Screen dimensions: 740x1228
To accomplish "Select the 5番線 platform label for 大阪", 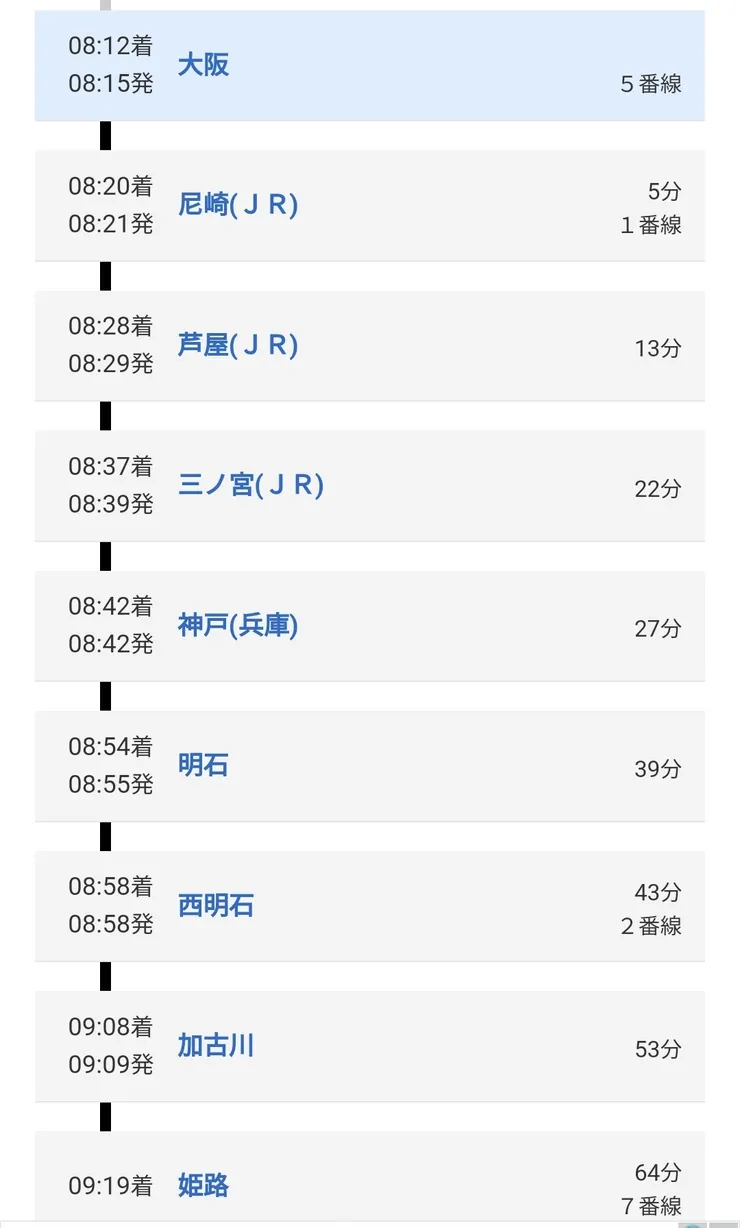I will pyautogui.click(x=653, y=87).
